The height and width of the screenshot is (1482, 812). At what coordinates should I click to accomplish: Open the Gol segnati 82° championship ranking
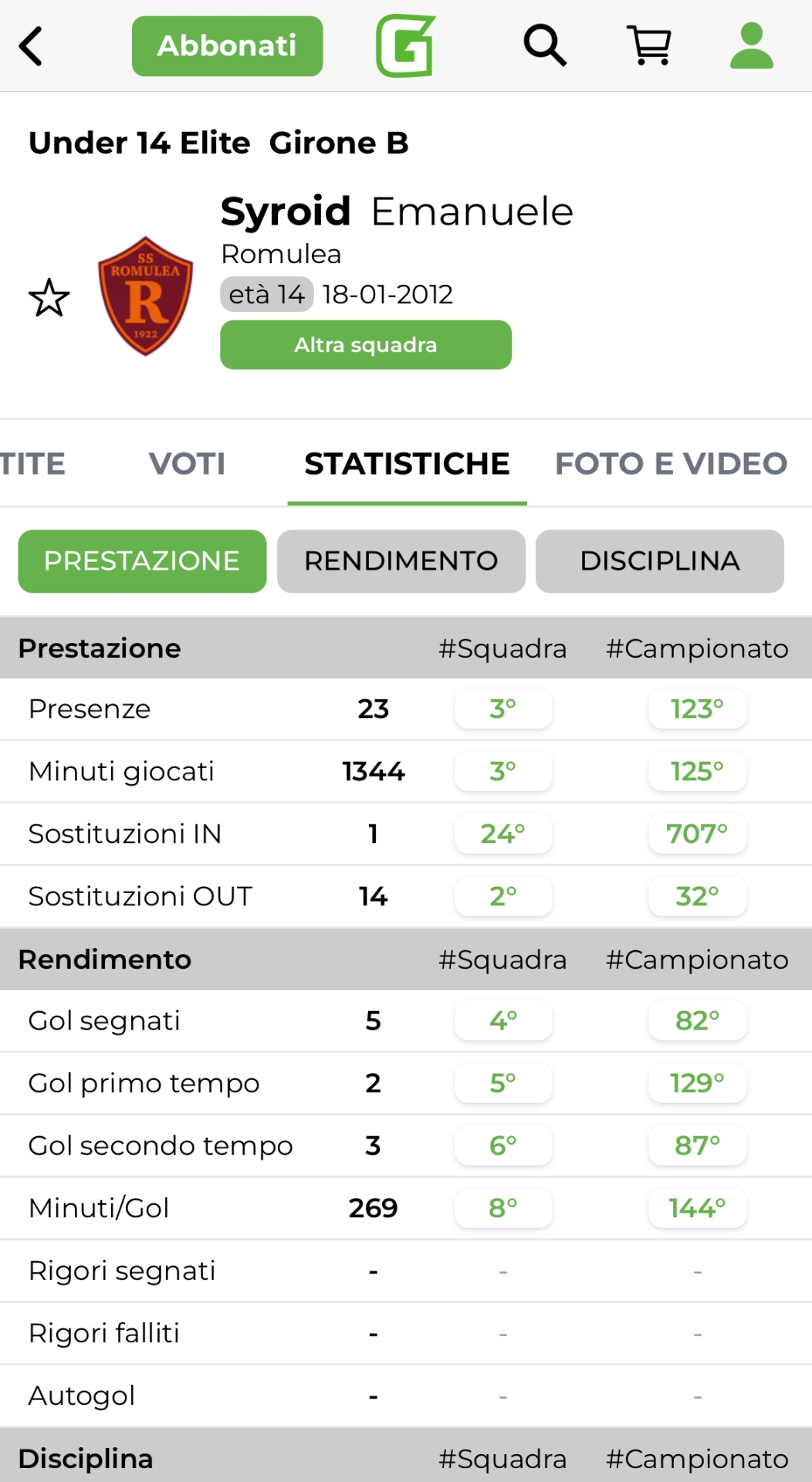pos(697,1020)
